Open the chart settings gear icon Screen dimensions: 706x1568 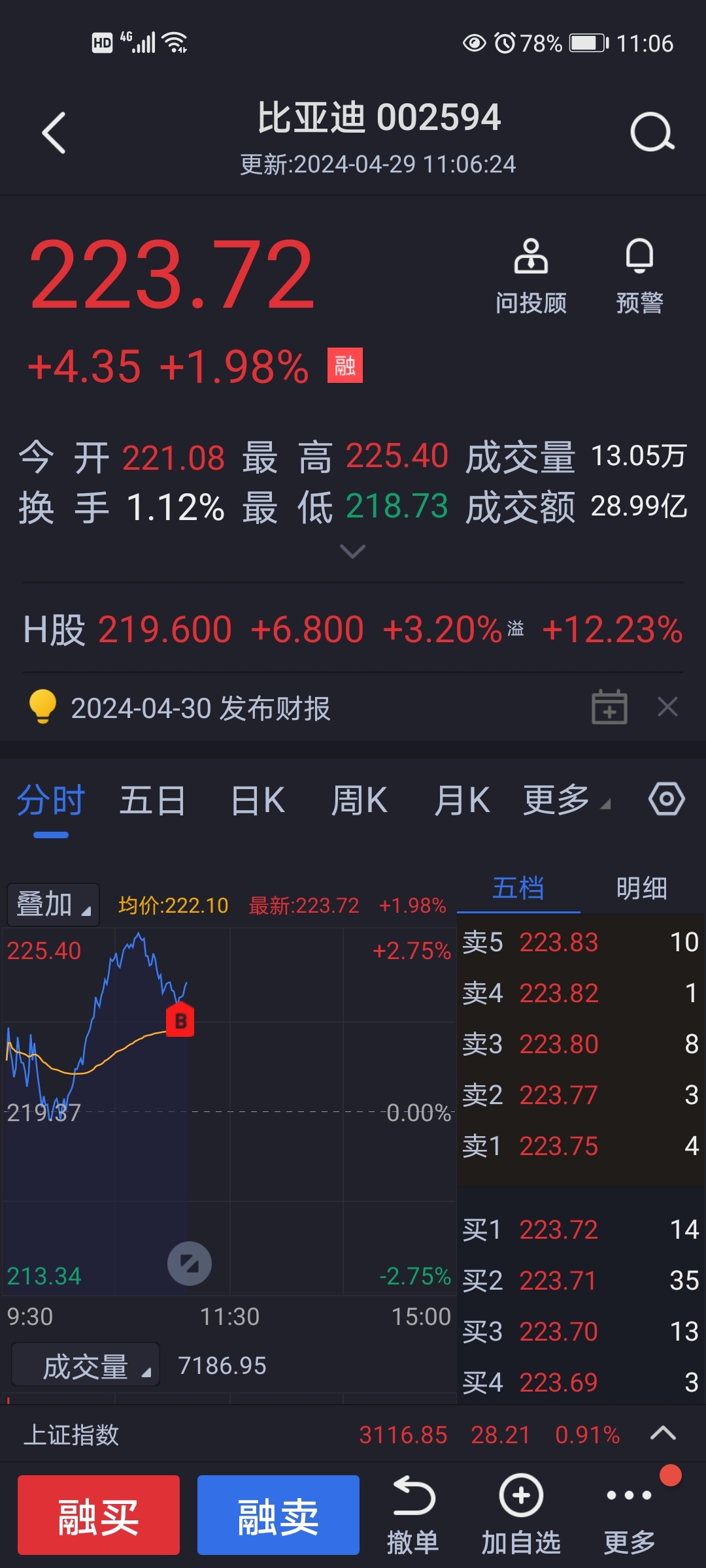pyautogui.click(x=665, y=800)
